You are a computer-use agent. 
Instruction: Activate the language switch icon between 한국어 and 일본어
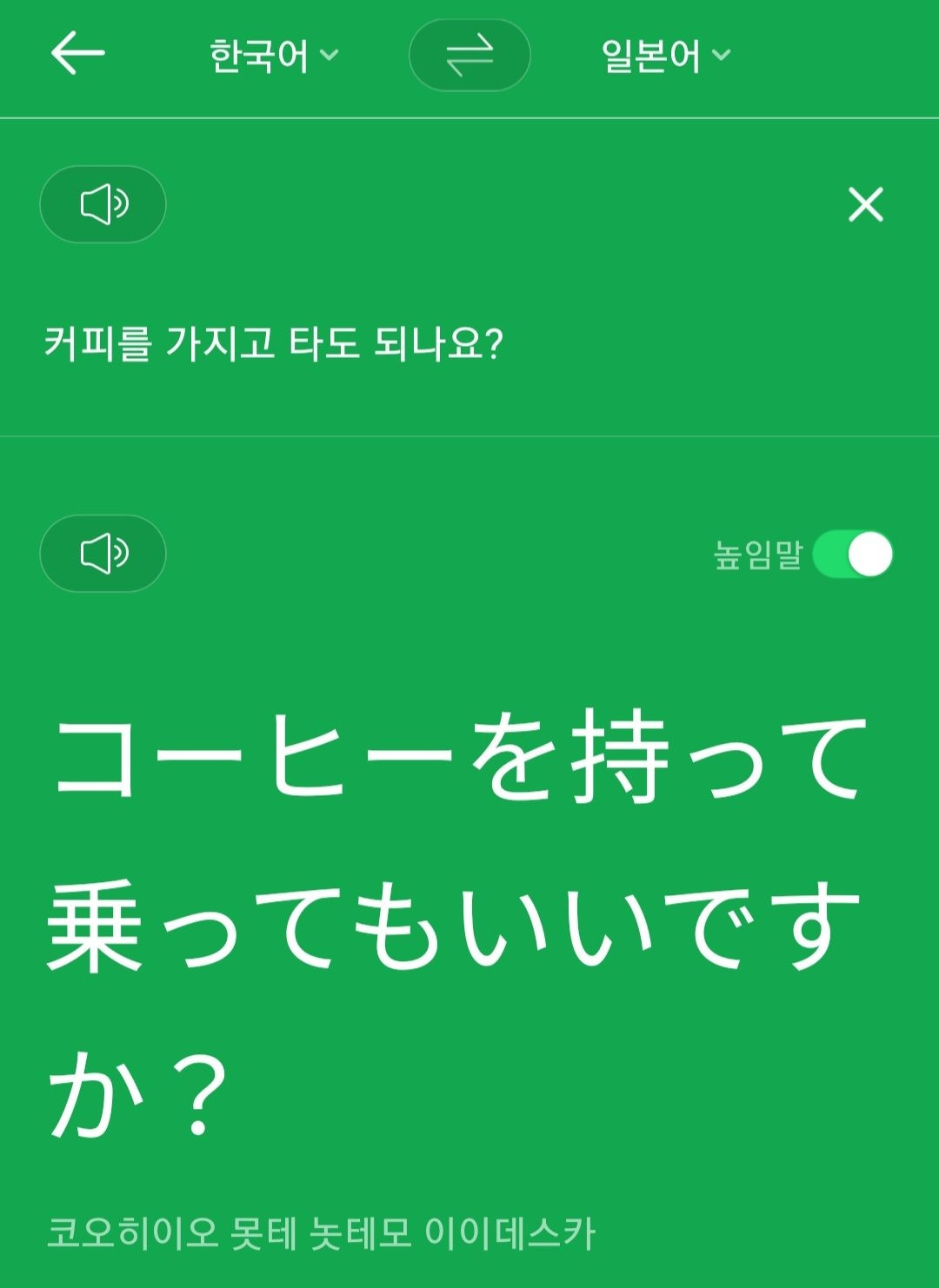point(469,55)
